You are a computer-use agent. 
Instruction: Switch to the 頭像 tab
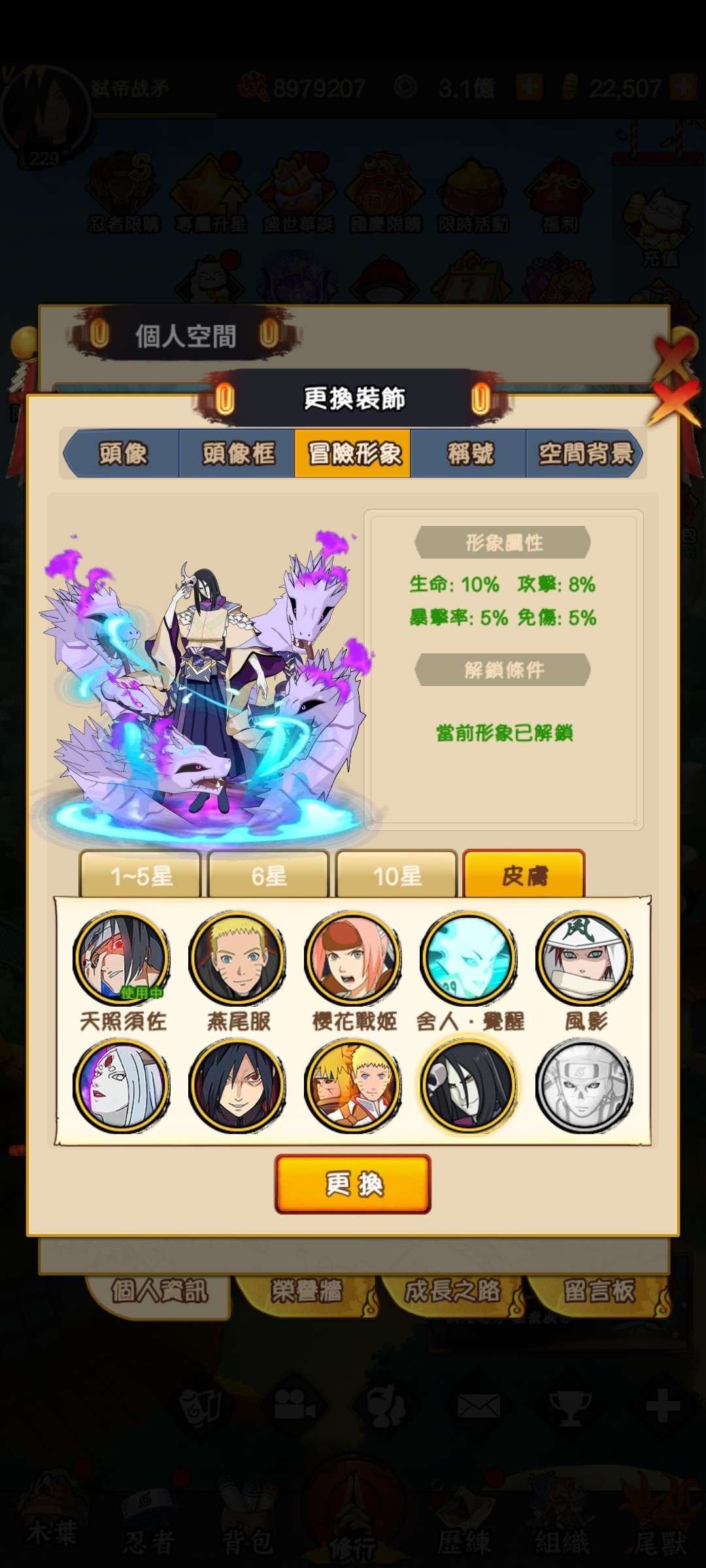(x=122, y=453)
